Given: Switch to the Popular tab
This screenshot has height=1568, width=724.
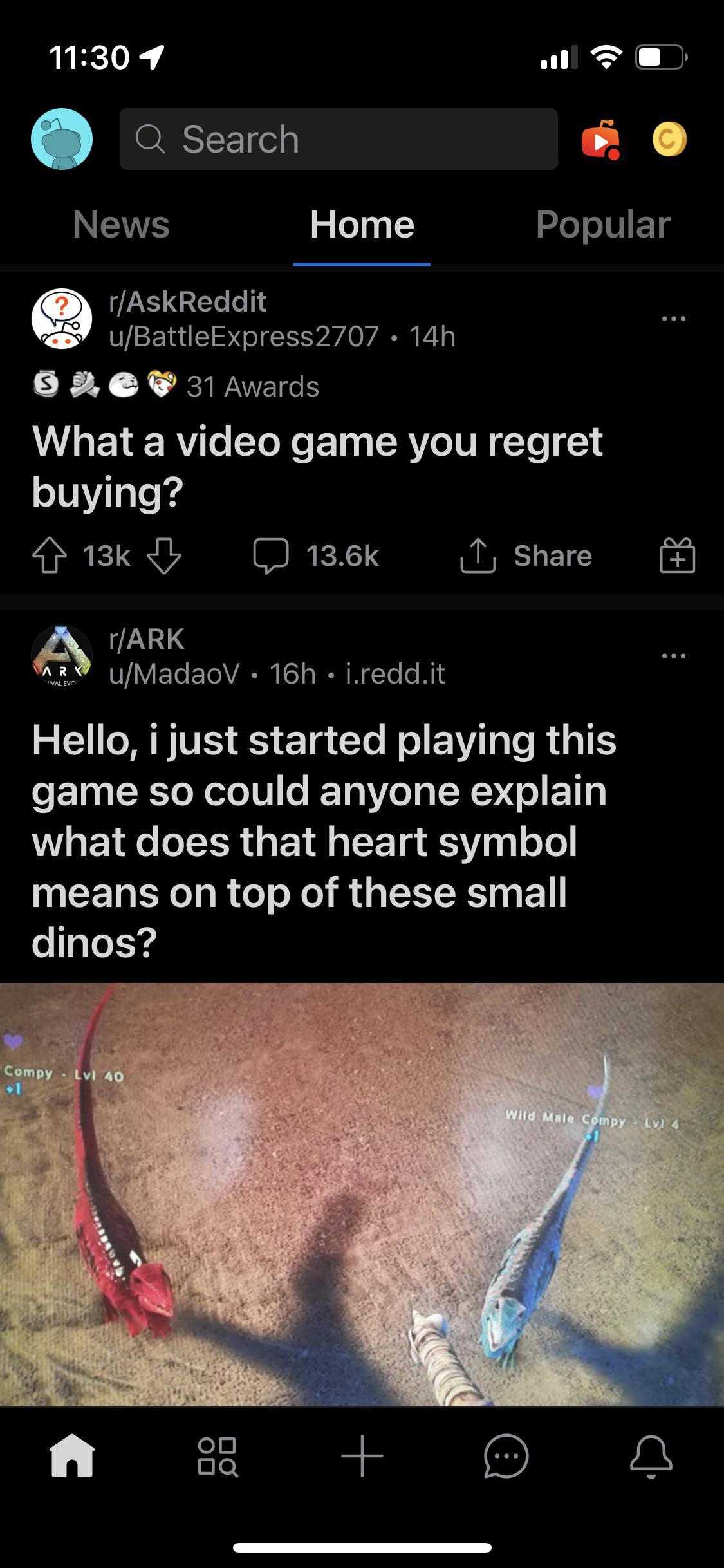Looking at the screenshot, I should click(603, 225).
